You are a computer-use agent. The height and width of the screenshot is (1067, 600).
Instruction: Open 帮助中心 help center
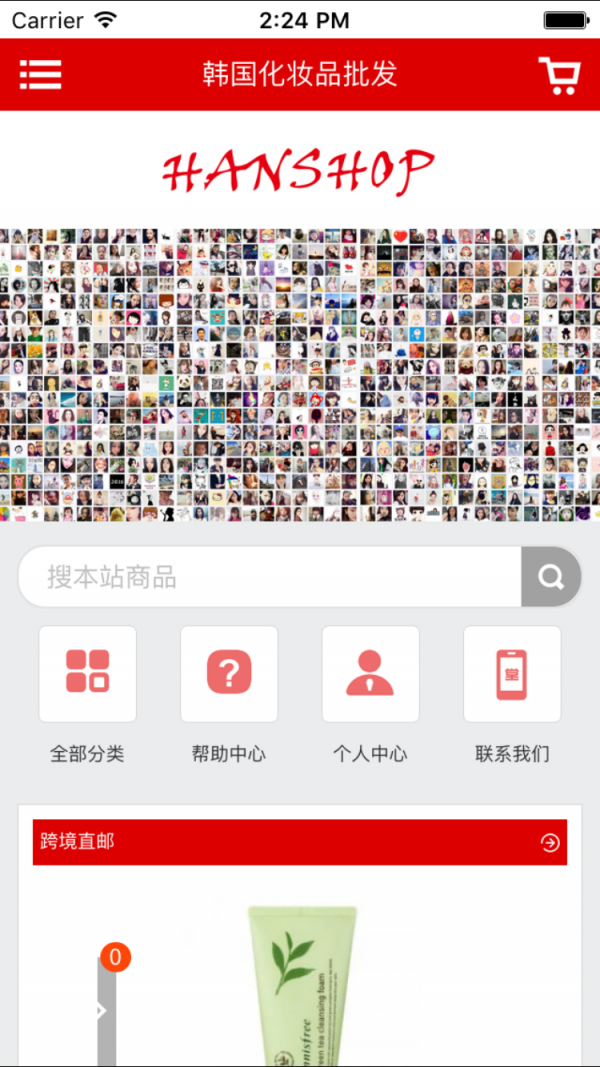(x=229, y=674)
